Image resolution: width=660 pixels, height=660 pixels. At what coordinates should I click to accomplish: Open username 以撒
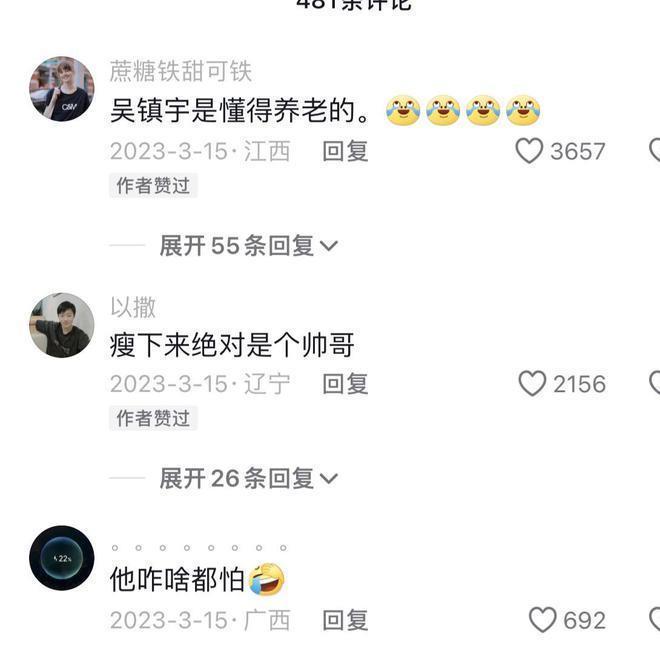tap(133, 307)
